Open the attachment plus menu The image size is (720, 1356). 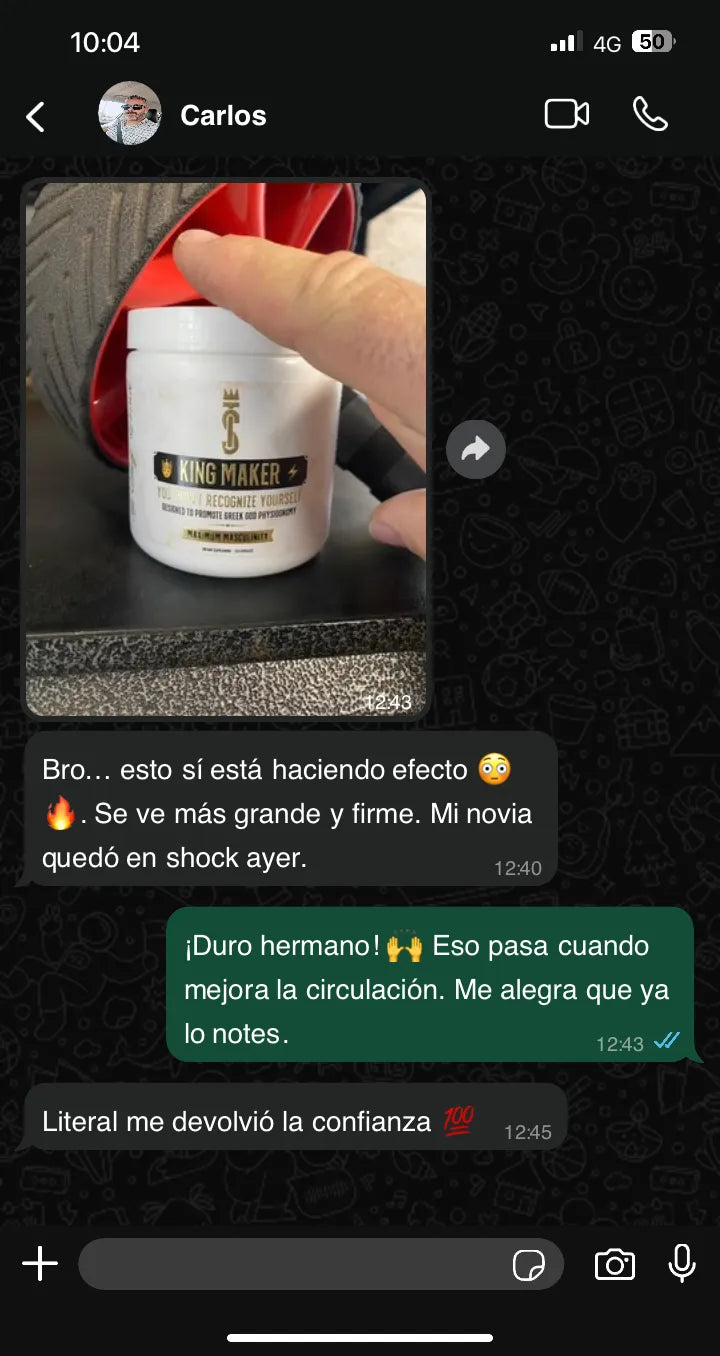tap(40, 1264)
